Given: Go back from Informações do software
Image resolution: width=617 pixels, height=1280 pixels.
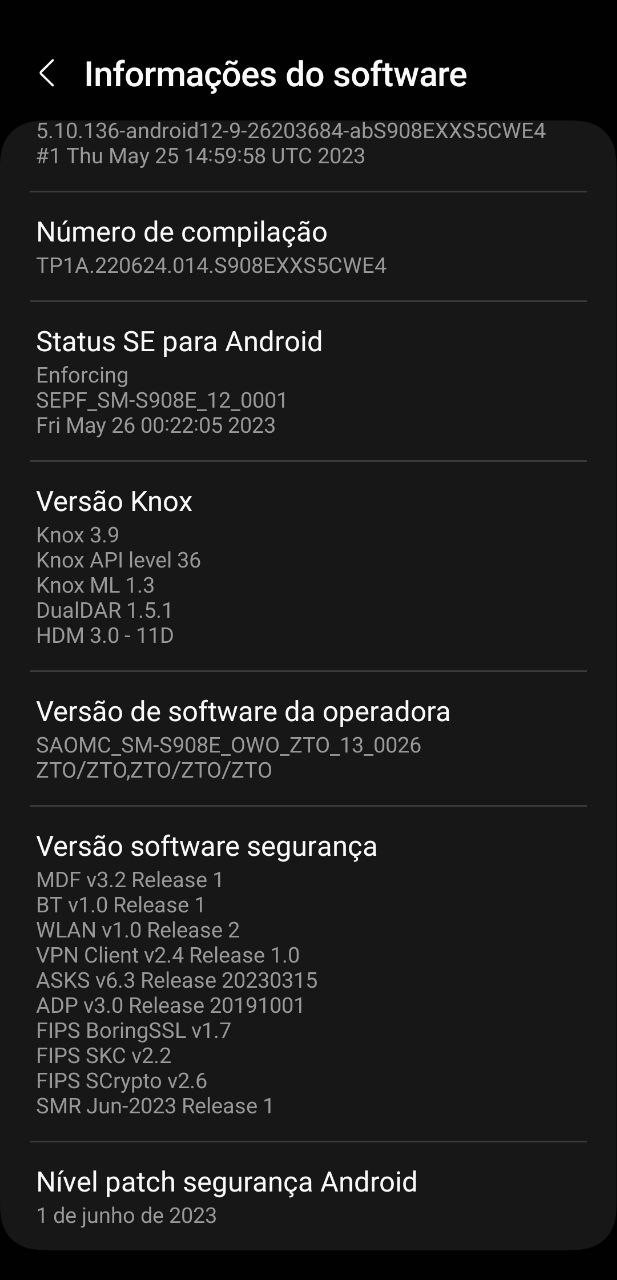Looking at the screenshot, I should point(46,73).
